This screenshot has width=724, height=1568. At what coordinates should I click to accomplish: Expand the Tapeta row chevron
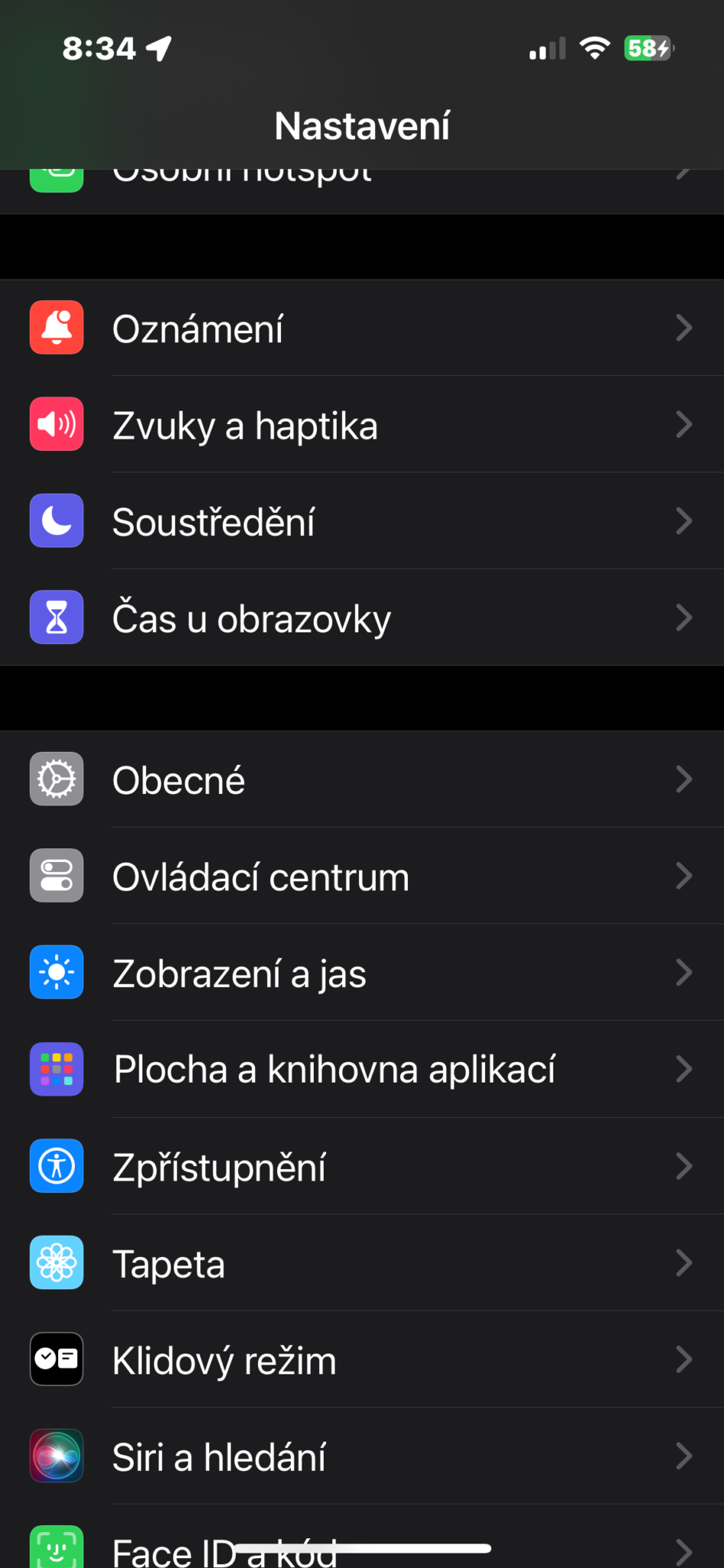coord(683,1263)
